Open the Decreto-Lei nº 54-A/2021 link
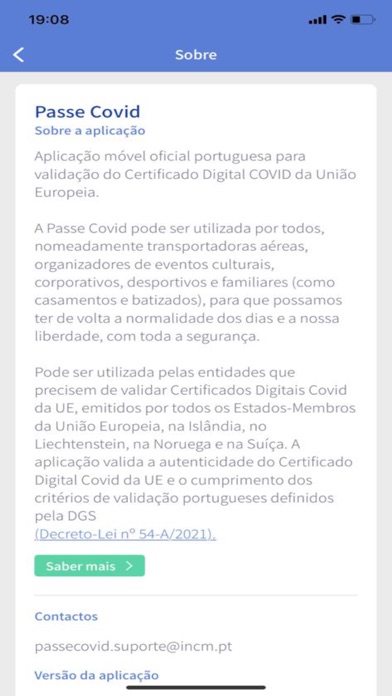The height and width of the screenshot is (696, 392). (x=125, y=534)
